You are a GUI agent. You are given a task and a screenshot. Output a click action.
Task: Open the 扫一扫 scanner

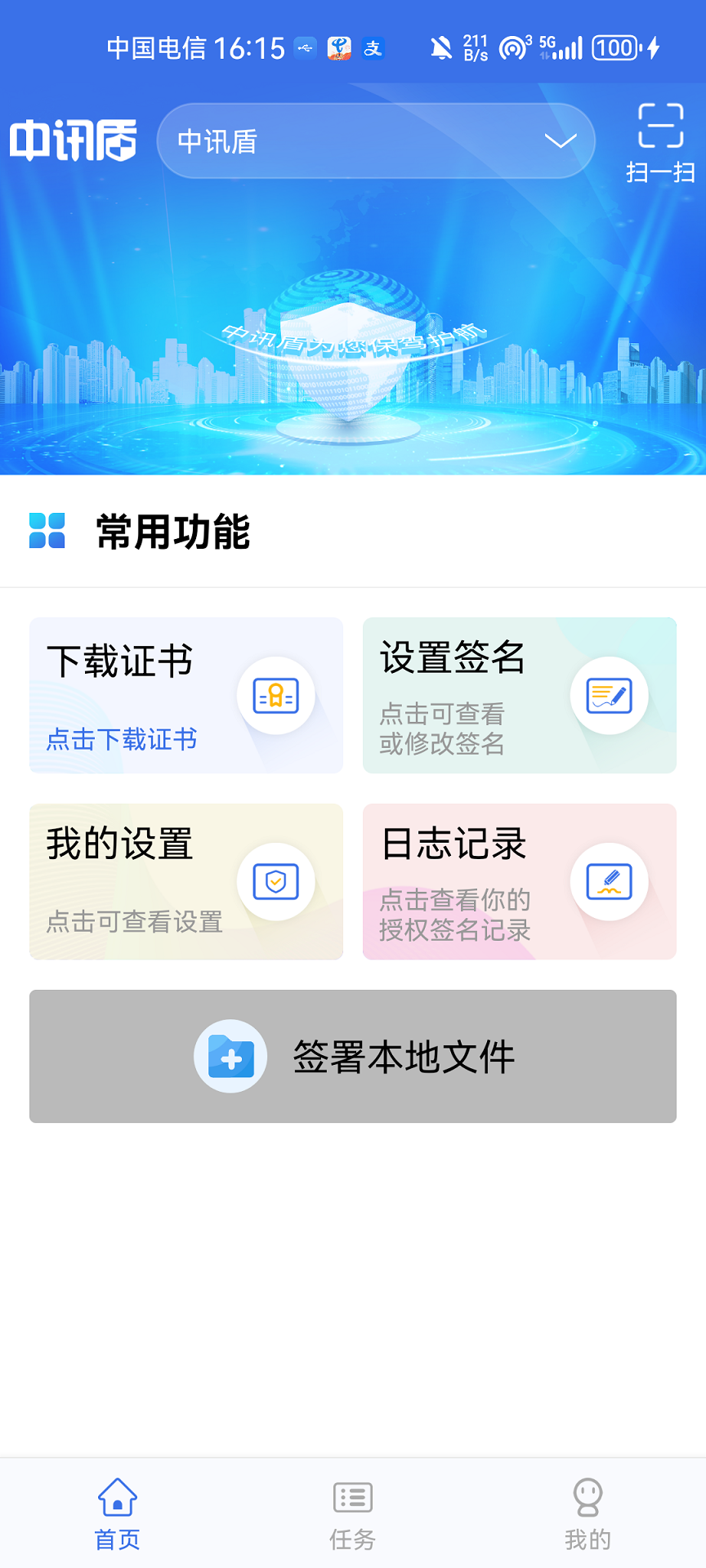(x=660, y=142)
